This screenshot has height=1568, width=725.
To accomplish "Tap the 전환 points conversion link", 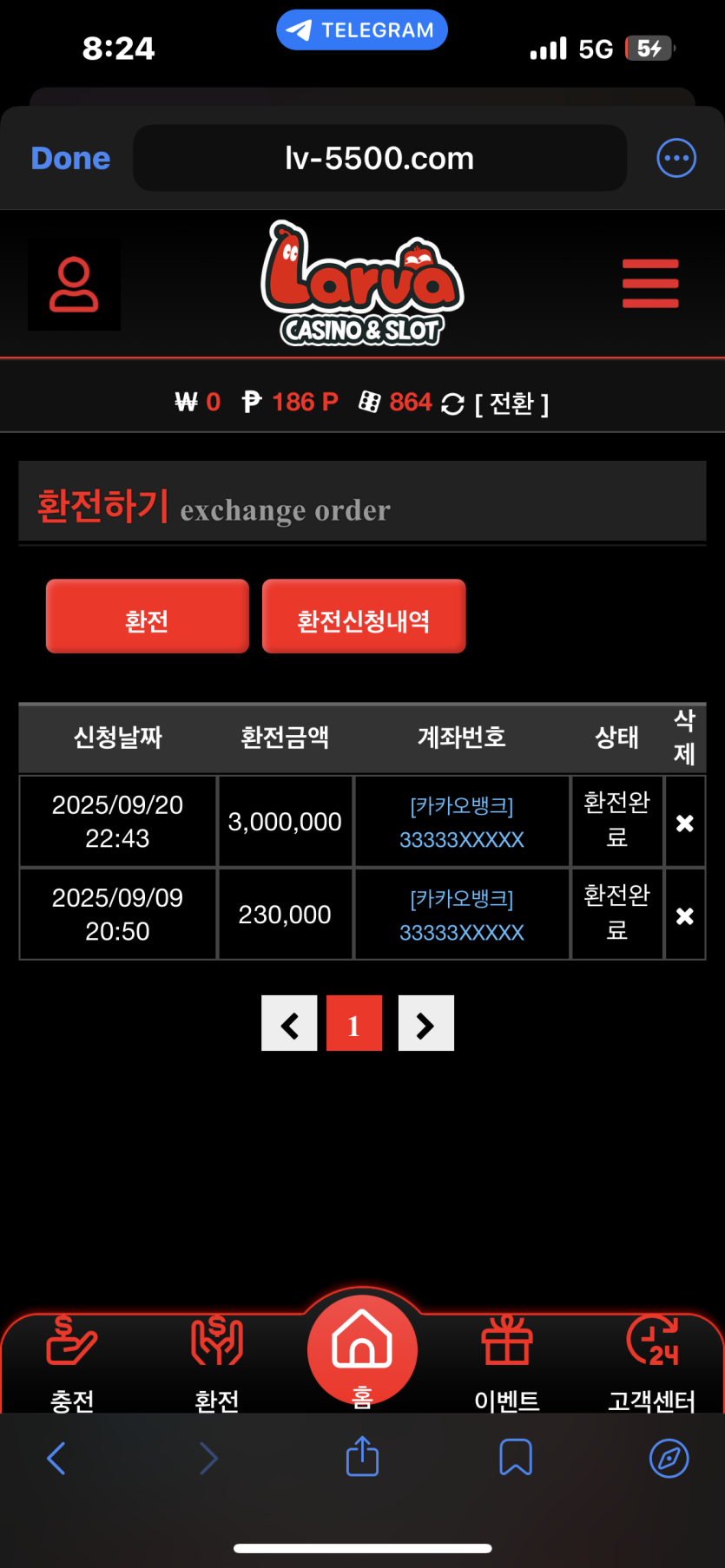I will pyautogui.click(x=511, y=403).
